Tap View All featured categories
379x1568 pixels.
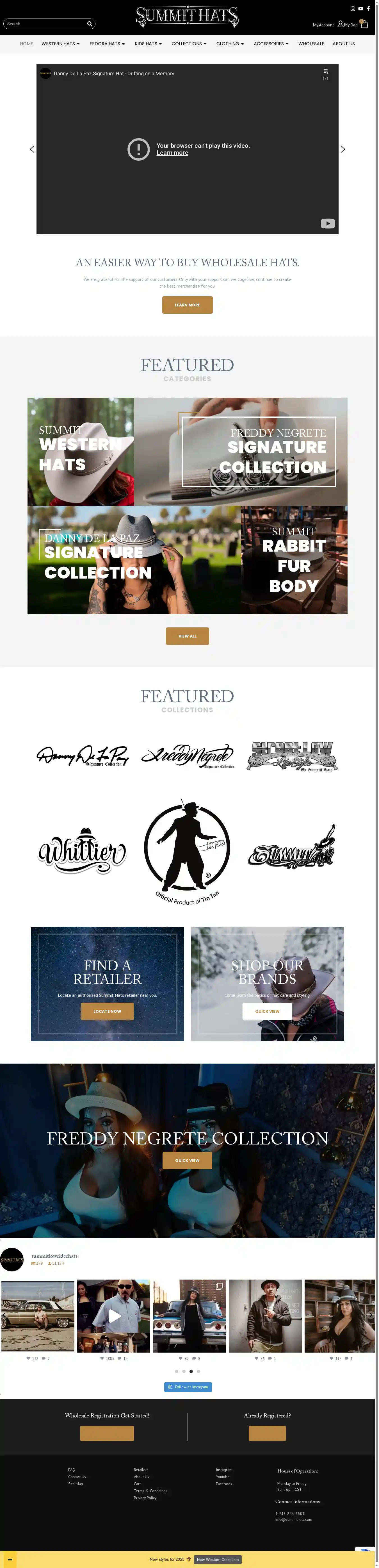coord(187,636)
